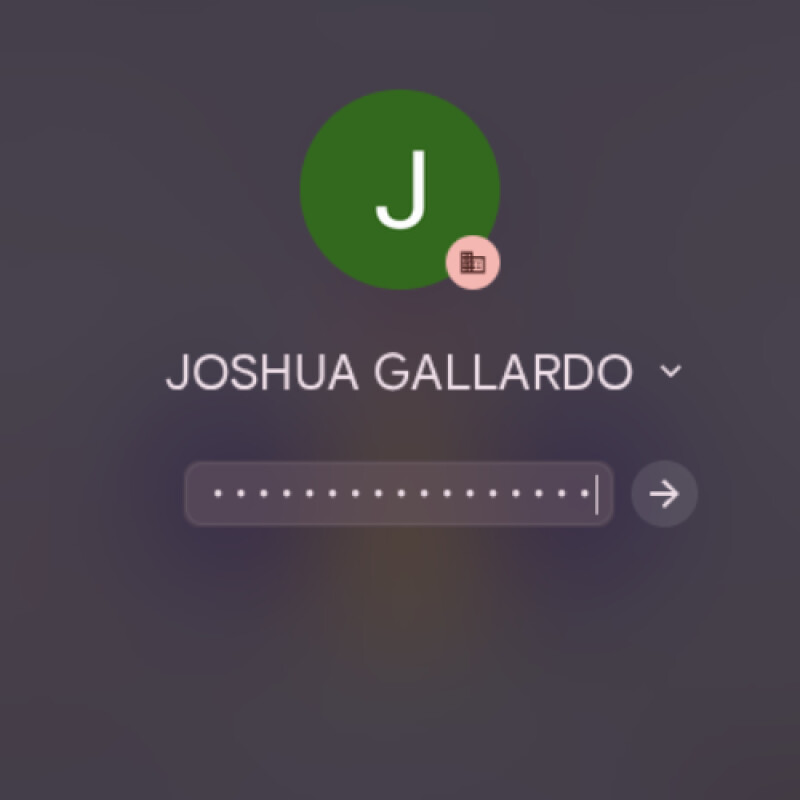Tap the J profile avatar
The width and height of the screenshot is (800, 800).
[400, 190]
